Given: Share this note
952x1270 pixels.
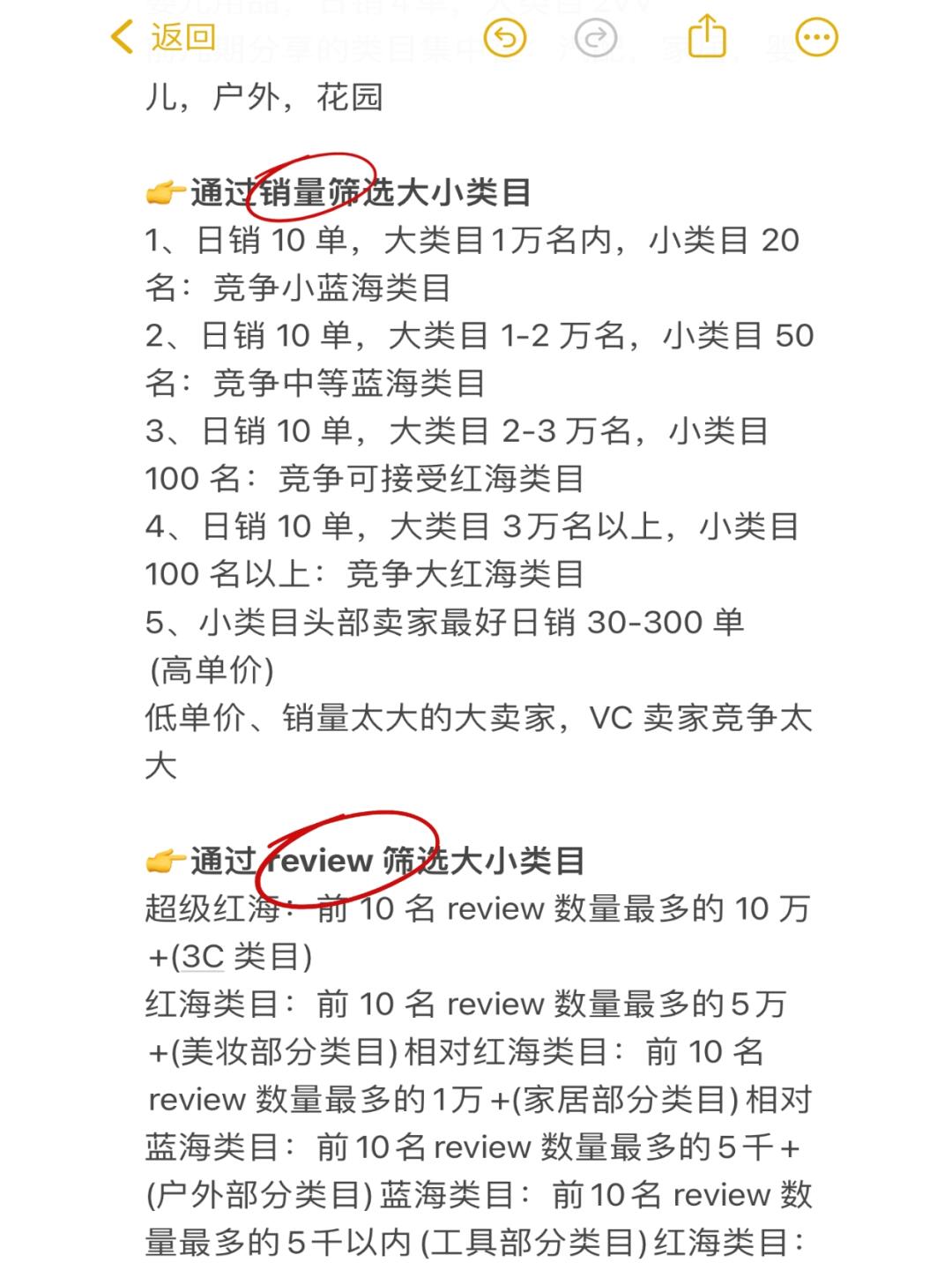Looking at the screenshot, I should click(x=706, y=38).
